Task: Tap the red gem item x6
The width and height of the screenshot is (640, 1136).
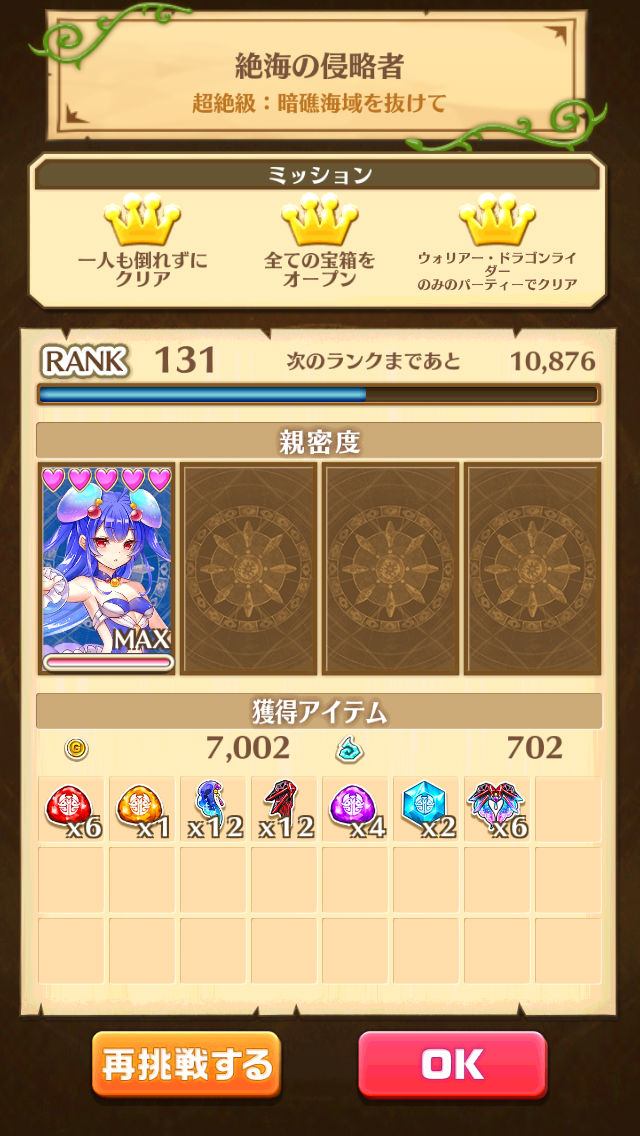Action: 71,809
